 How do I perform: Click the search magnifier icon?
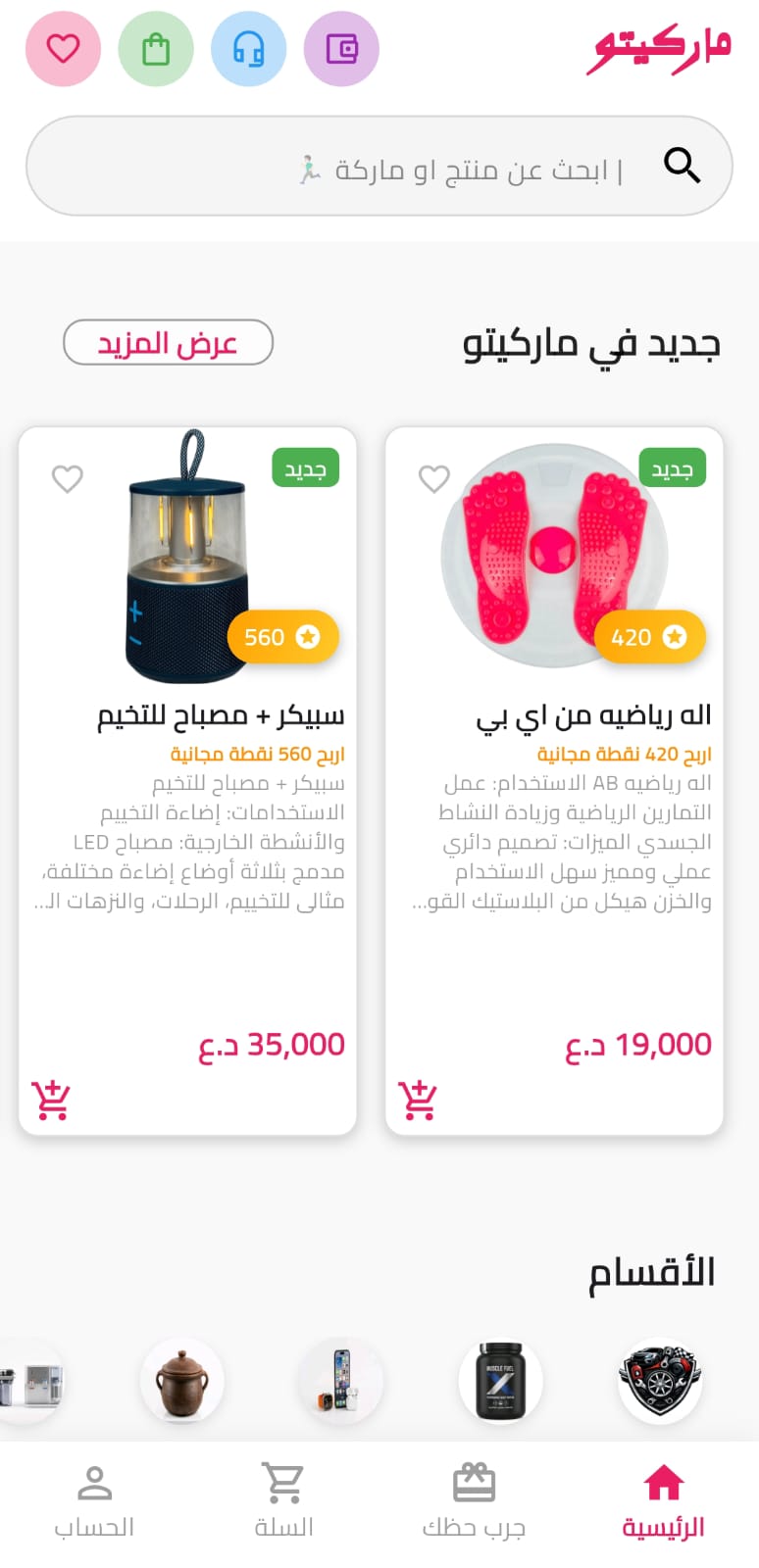click(683, 165)
